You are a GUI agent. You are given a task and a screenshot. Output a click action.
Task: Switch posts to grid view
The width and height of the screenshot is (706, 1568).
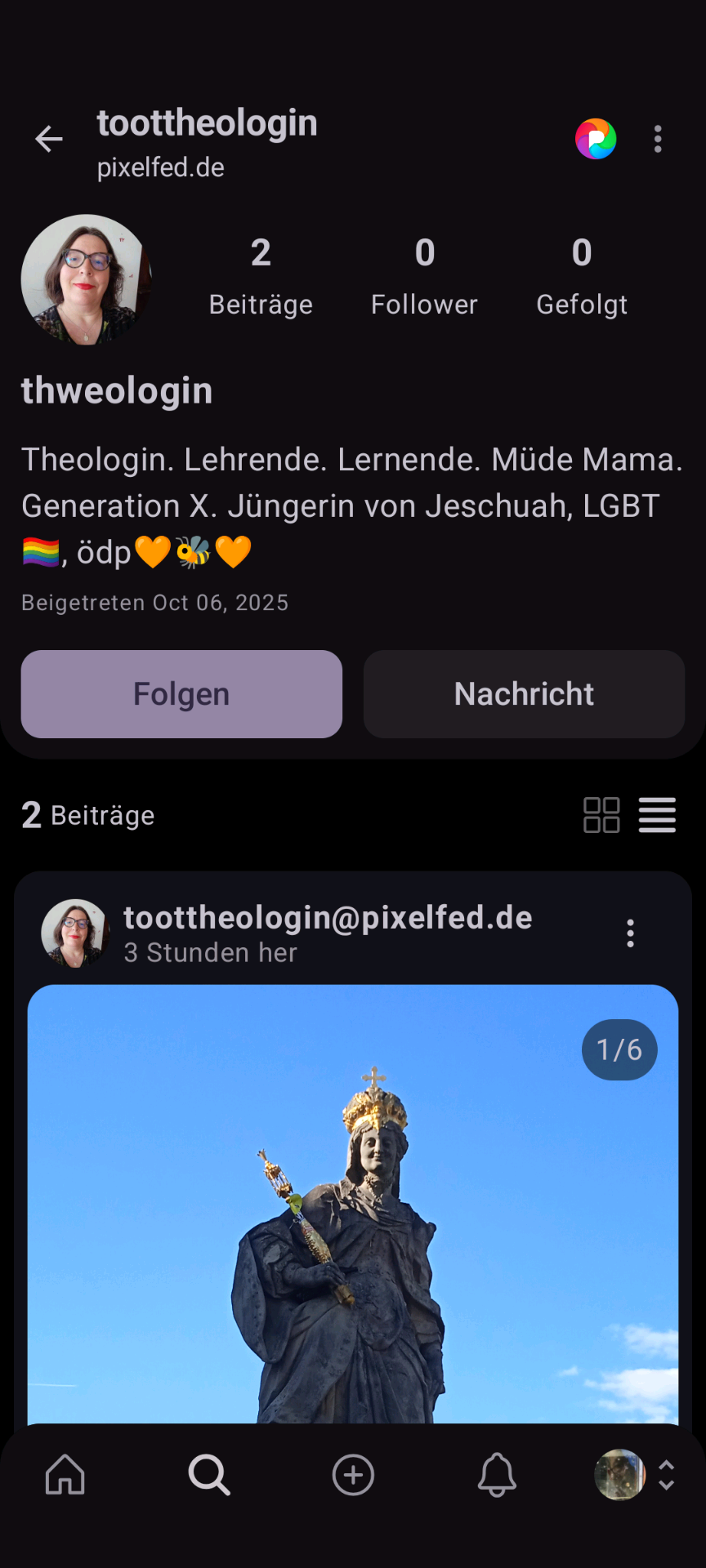[601, 815]
